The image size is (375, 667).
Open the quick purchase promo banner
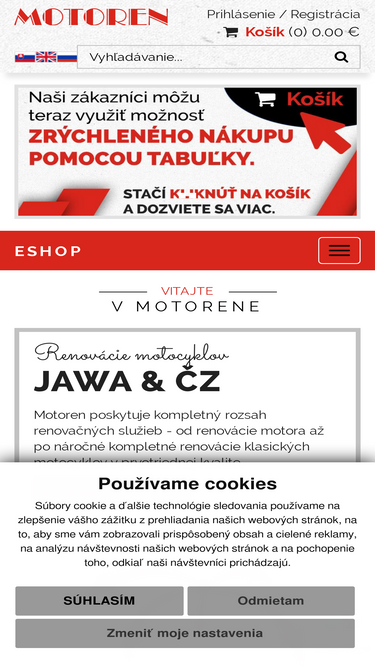188,152
